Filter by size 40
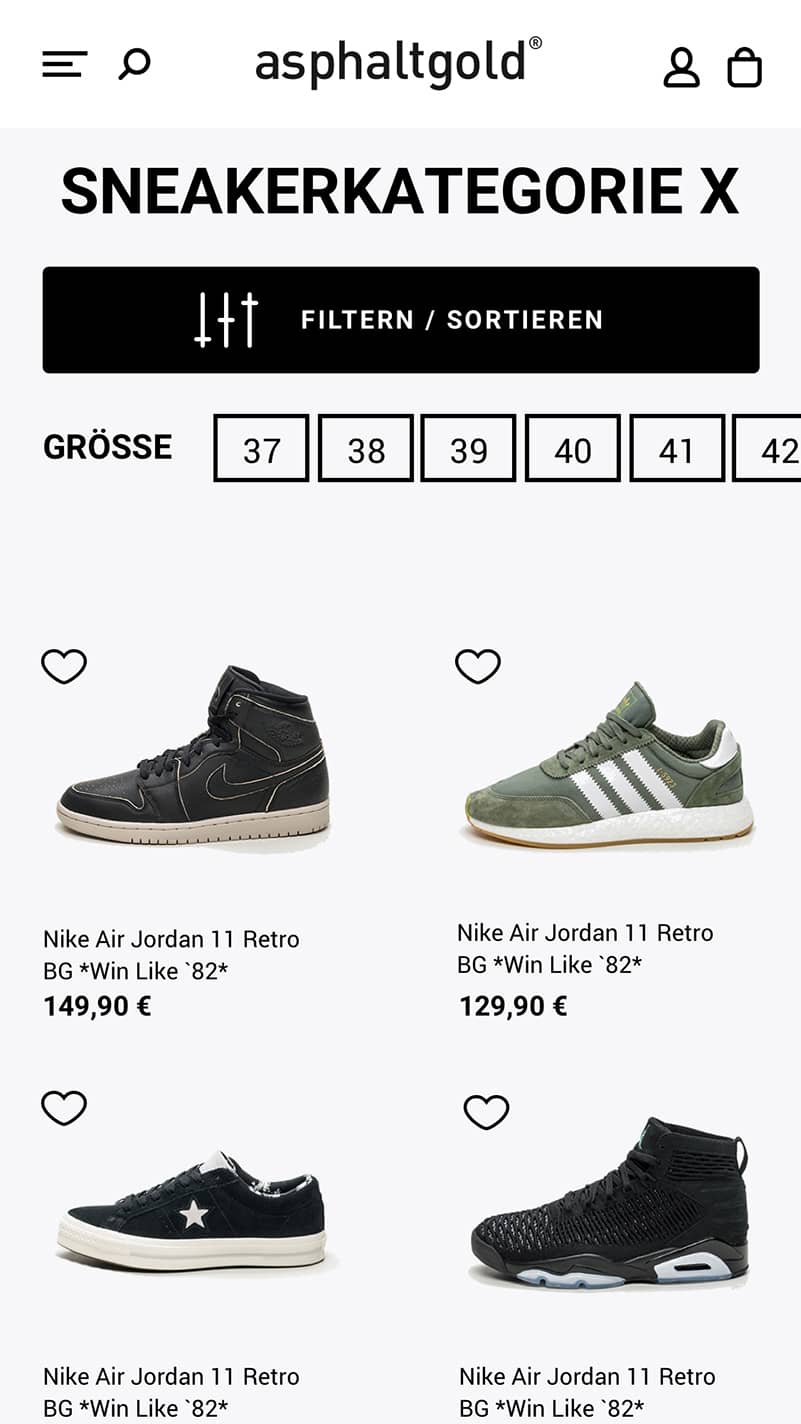801x1424 pixels. (x=572, y=449)
